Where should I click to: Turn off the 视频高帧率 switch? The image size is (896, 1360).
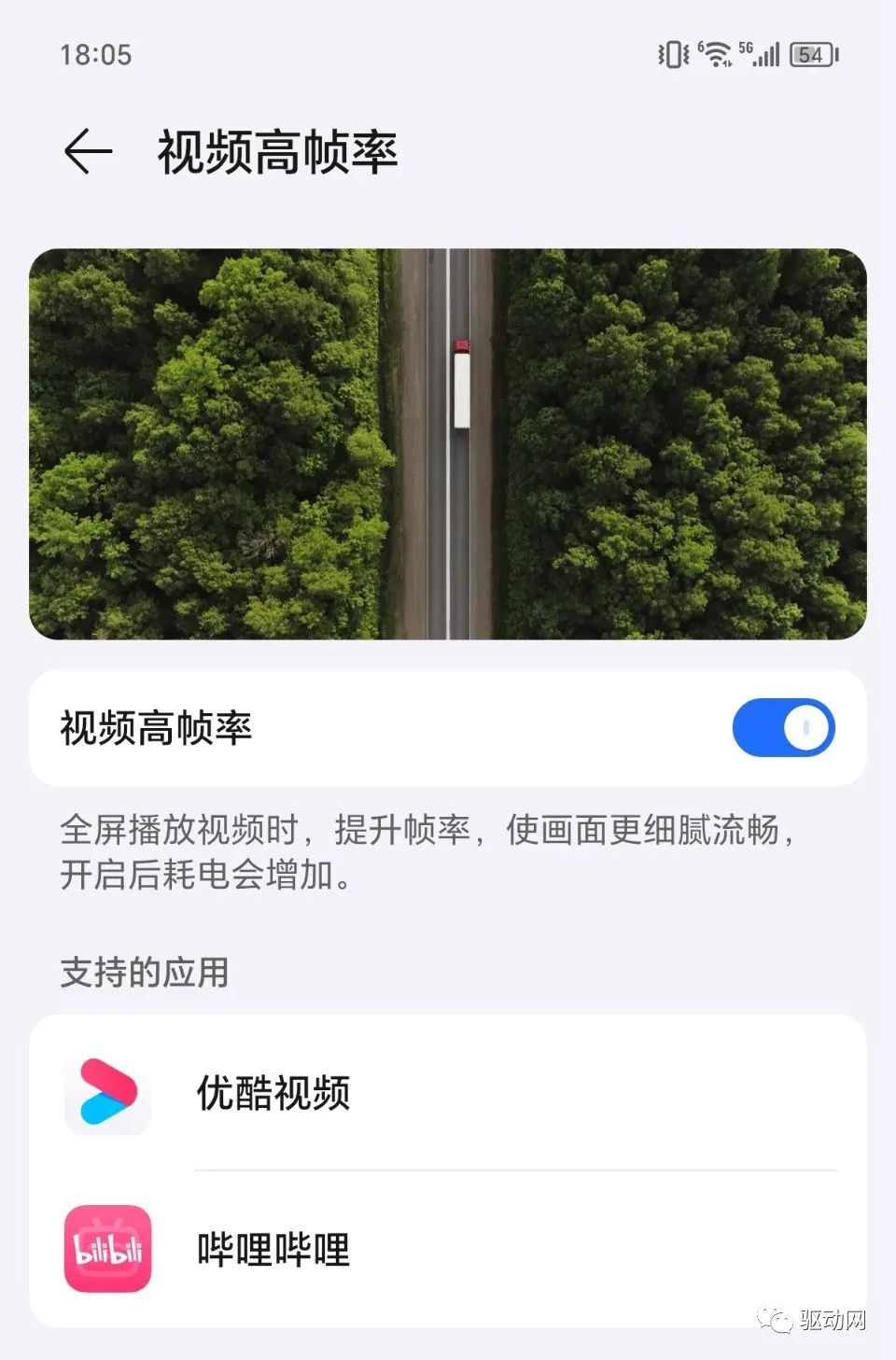(782, 728)
